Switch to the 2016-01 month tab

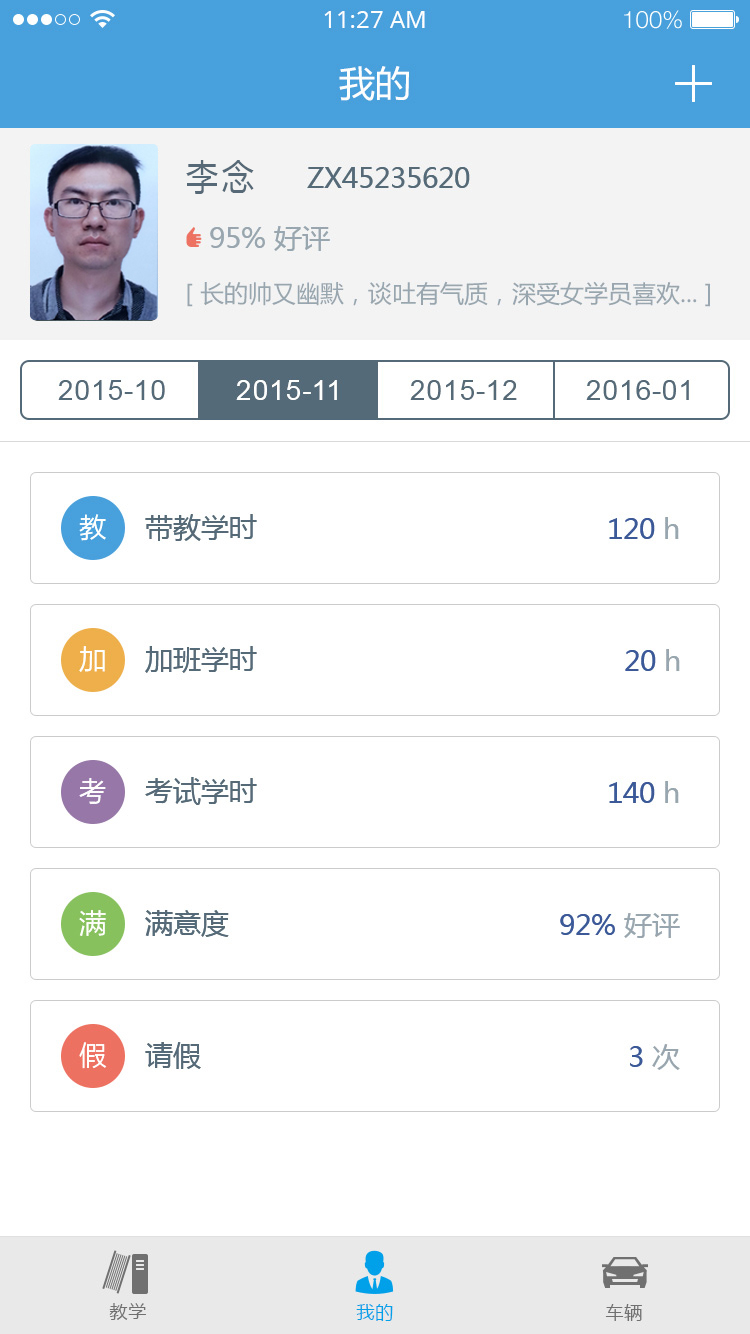[641, 390]
